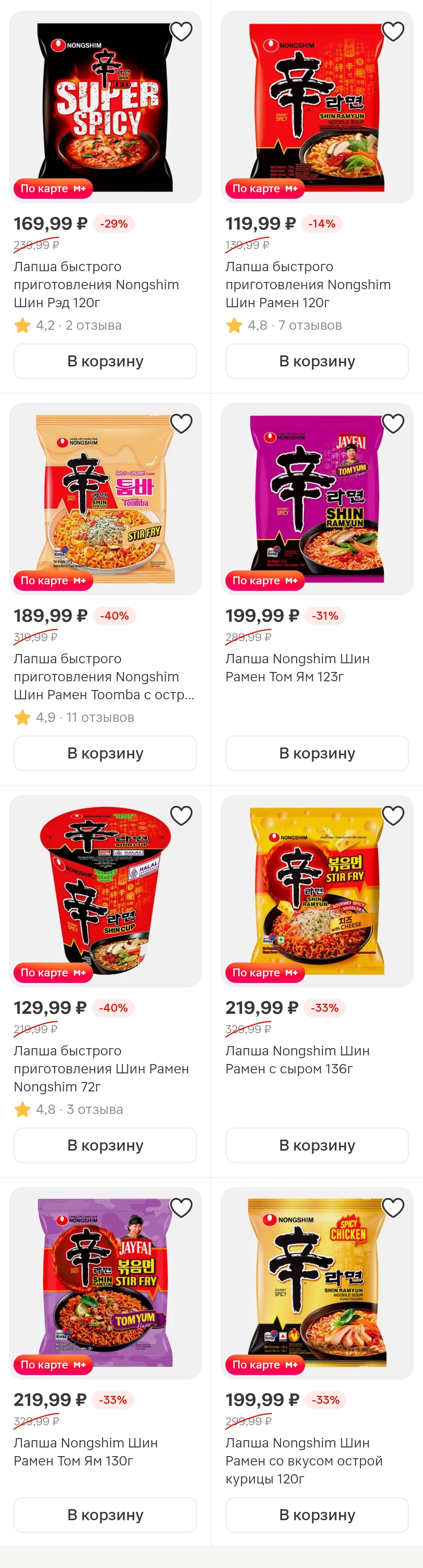Add Шин Рамен 120г to cart
423x1568 pixels.
[x=317, y=361]
